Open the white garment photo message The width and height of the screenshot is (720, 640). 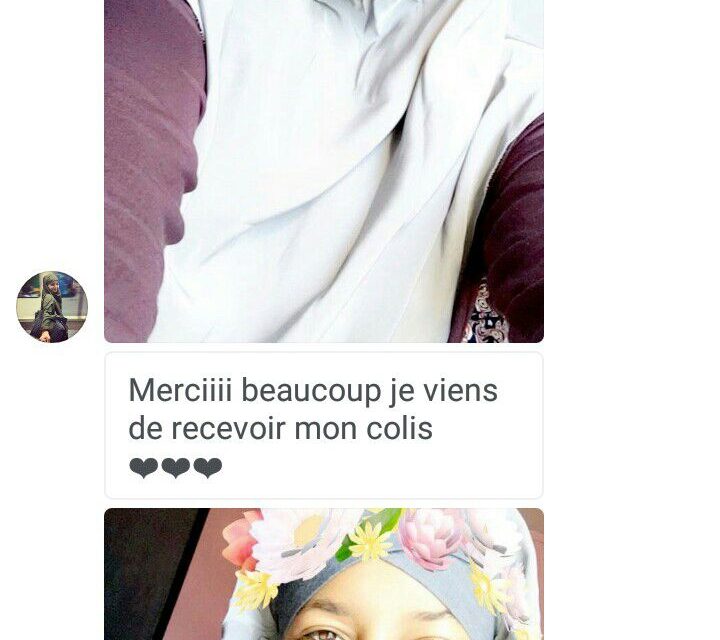[324, 170]
